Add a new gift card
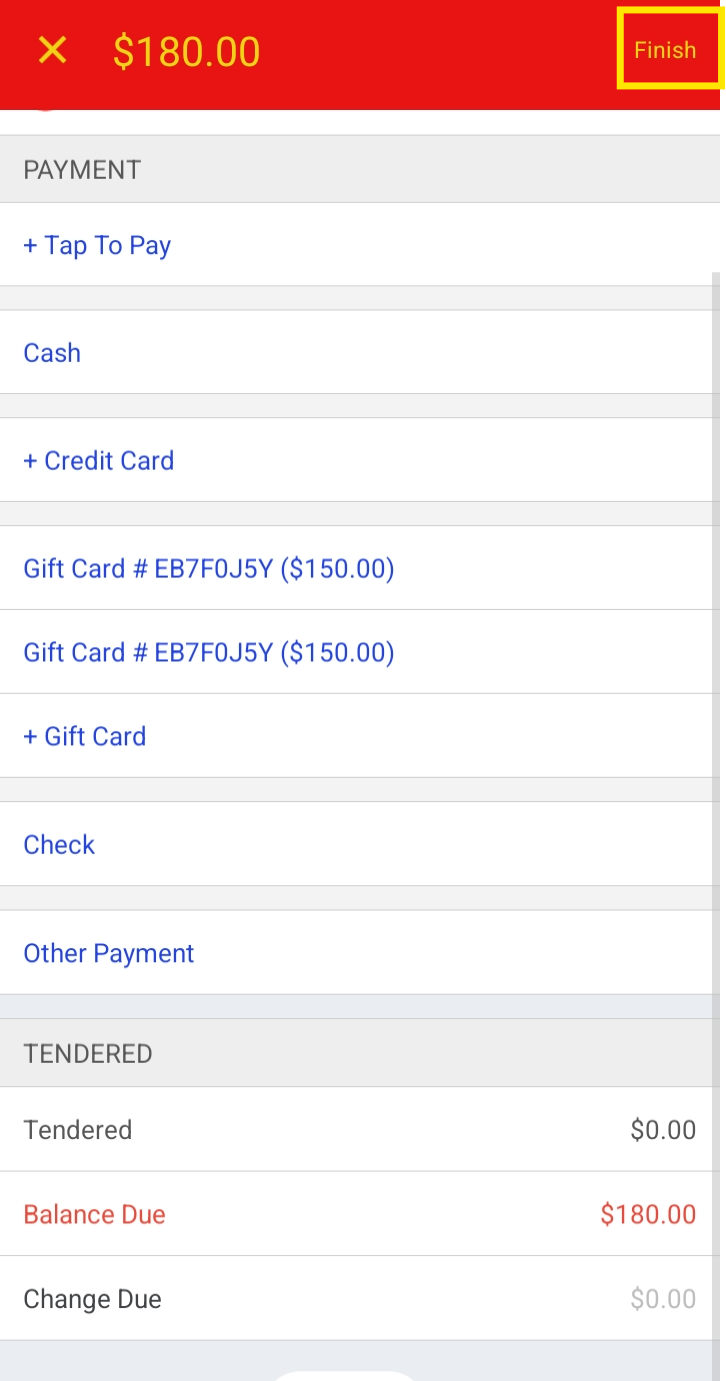 point(85,737)
